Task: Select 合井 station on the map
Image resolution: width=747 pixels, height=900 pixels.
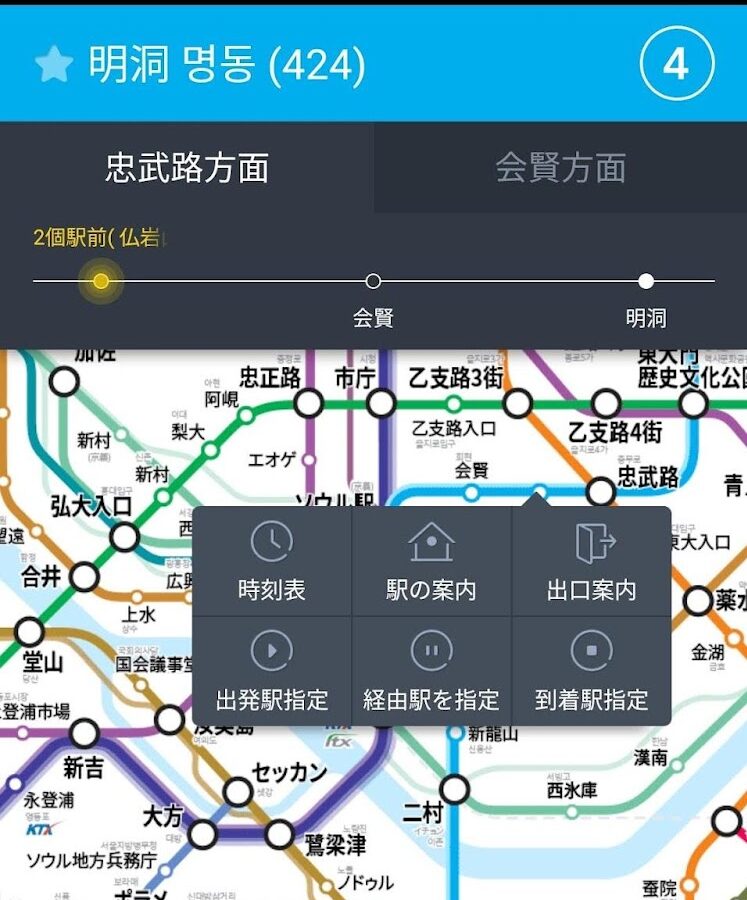Action: point(85,576)
